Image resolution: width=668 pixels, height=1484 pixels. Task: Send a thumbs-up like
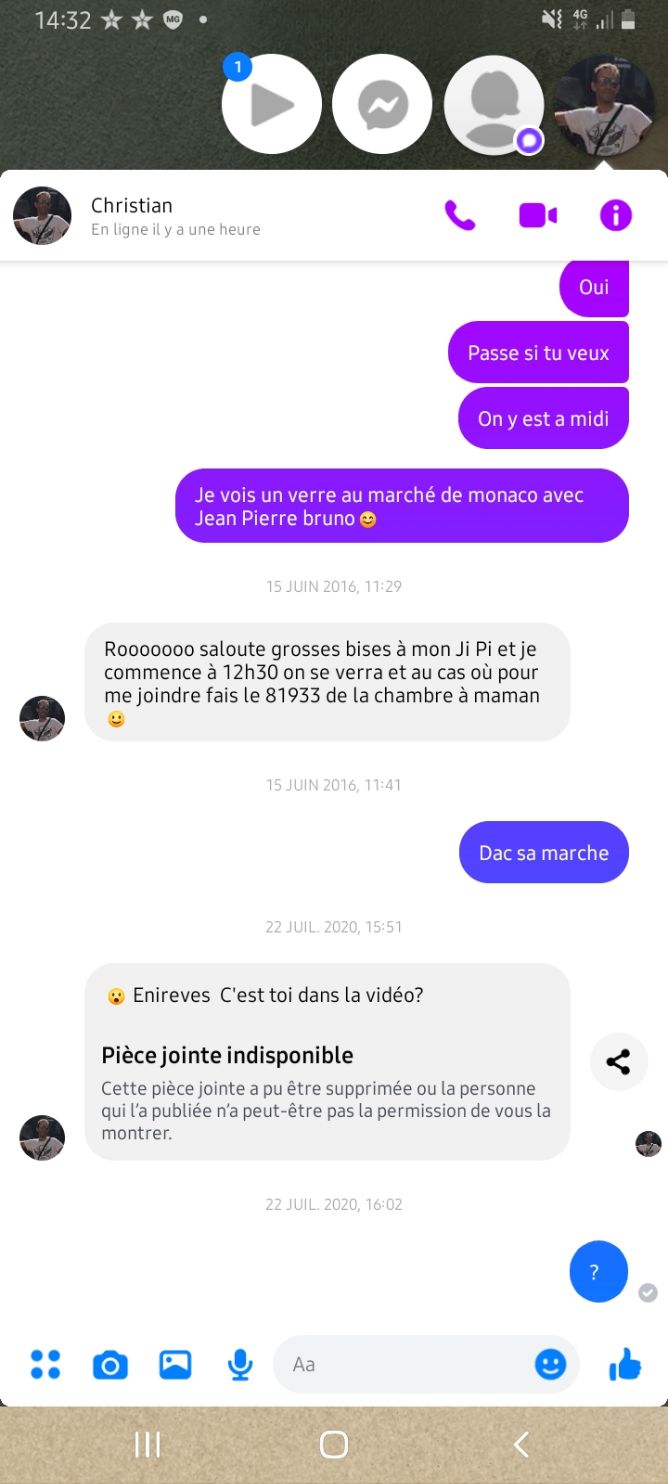(625, 1364)
